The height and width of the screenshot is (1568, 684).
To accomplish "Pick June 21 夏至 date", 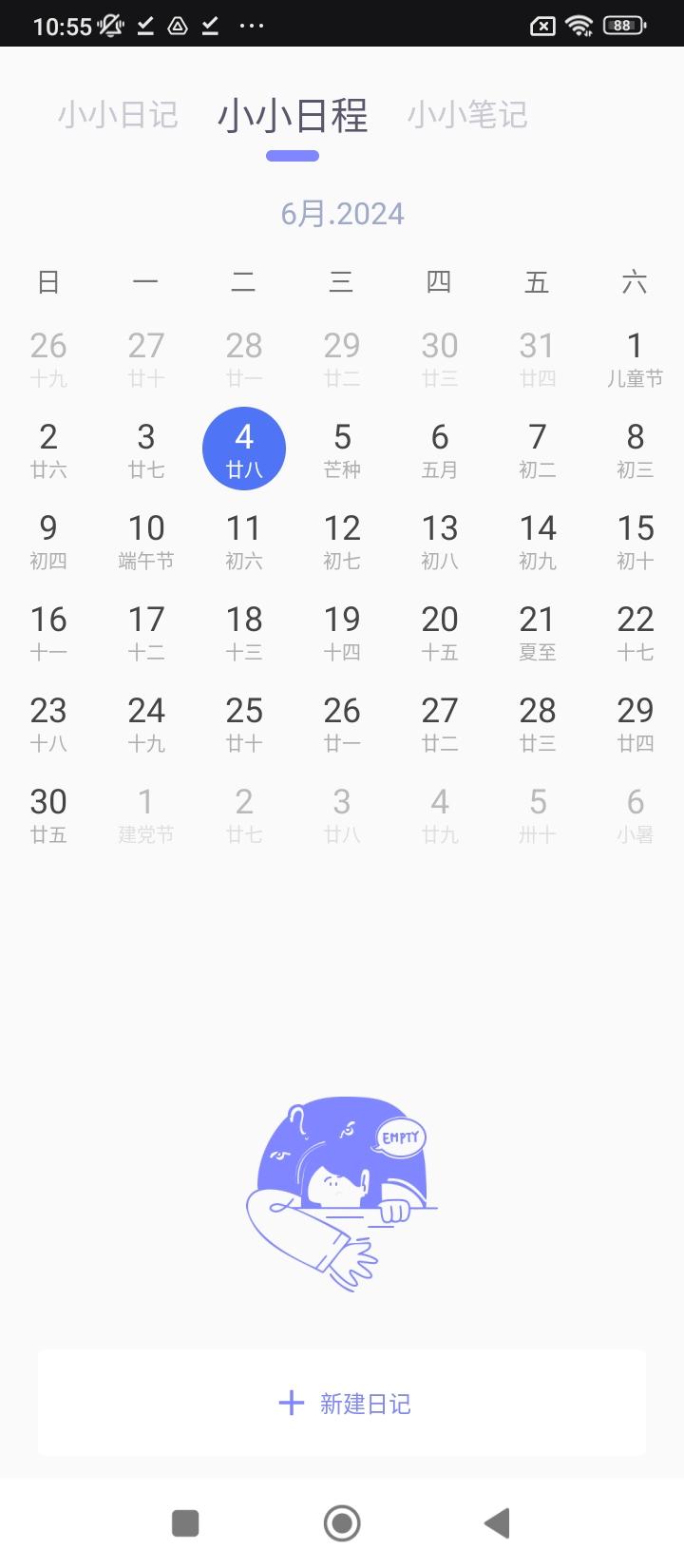I will [x=537, y=631].
